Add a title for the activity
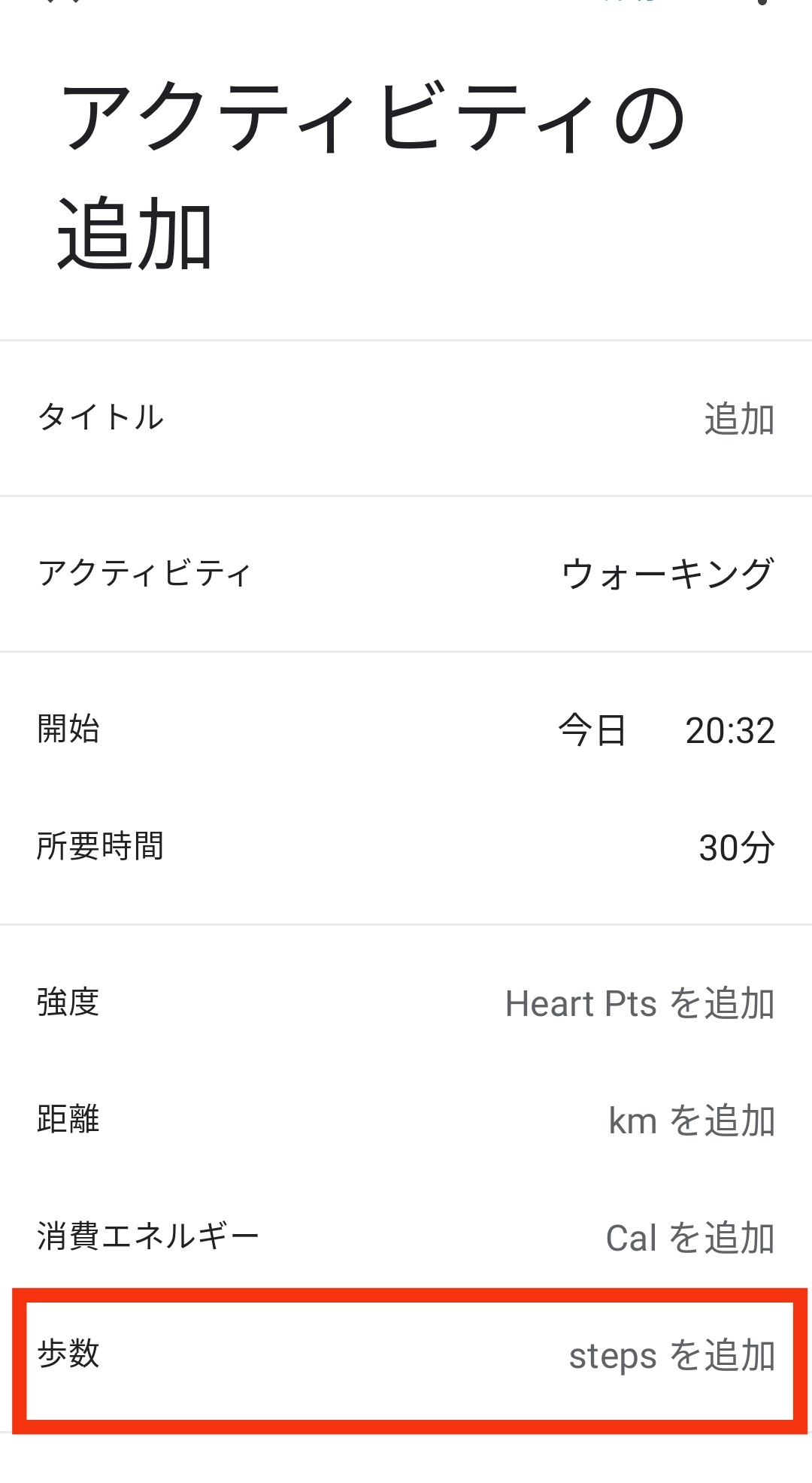Screen dimensions: 812x1483 pyautogui.click(x=738, y=419)
